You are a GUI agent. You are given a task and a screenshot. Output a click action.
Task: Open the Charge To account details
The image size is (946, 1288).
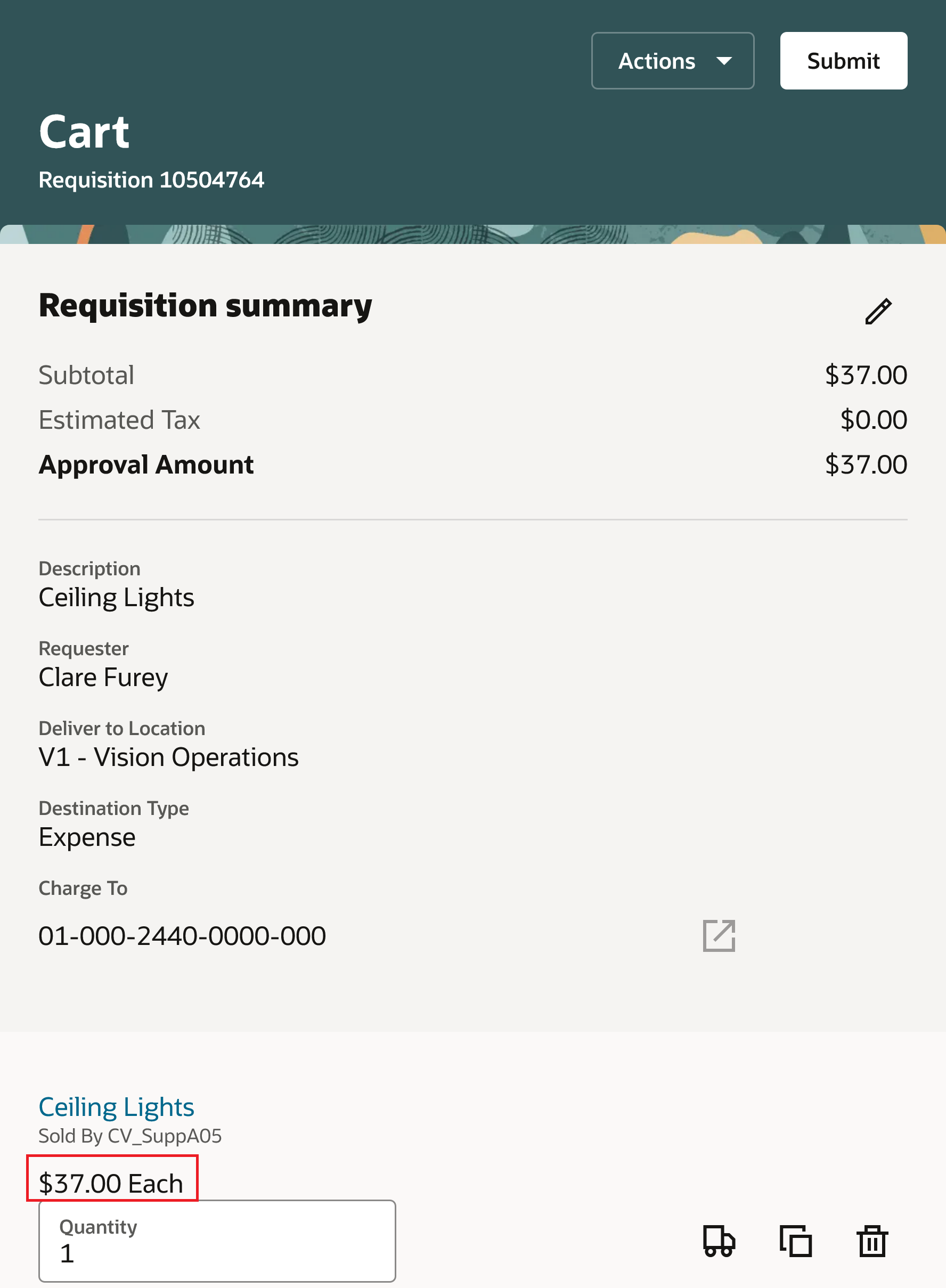[x=719, y=935]
